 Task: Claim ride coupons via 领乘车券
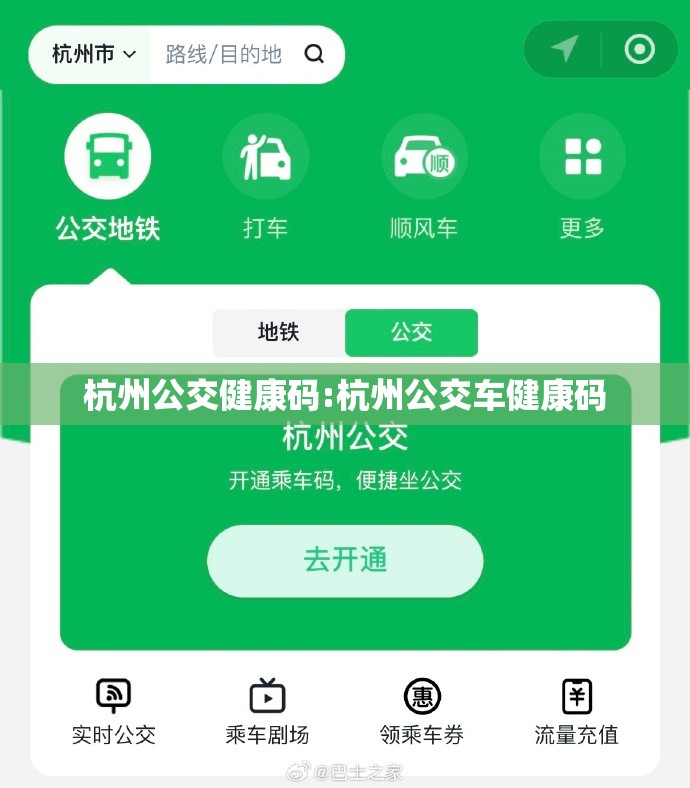point(422,712)
